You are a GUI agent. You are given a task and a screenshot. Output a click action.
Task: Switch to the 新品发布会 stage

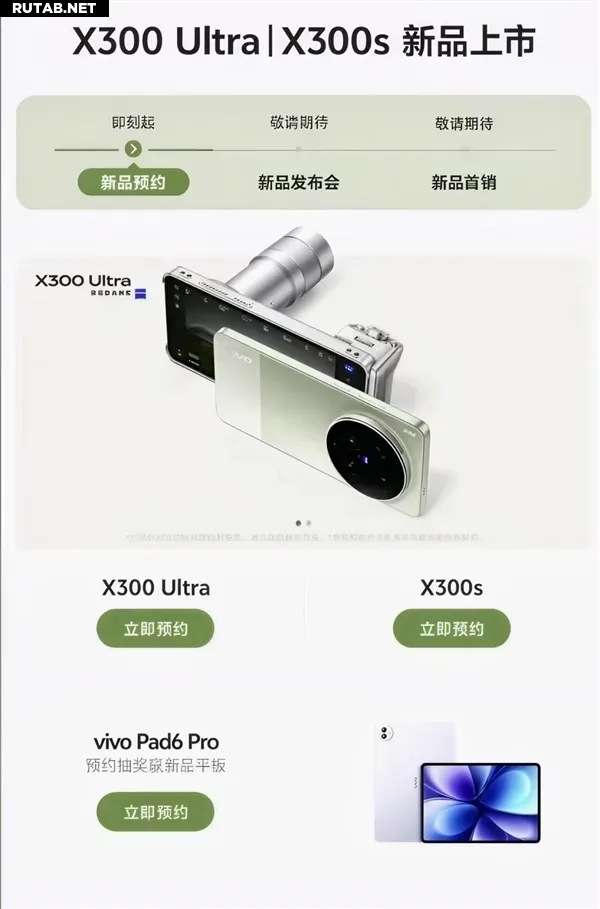(299, 182)
